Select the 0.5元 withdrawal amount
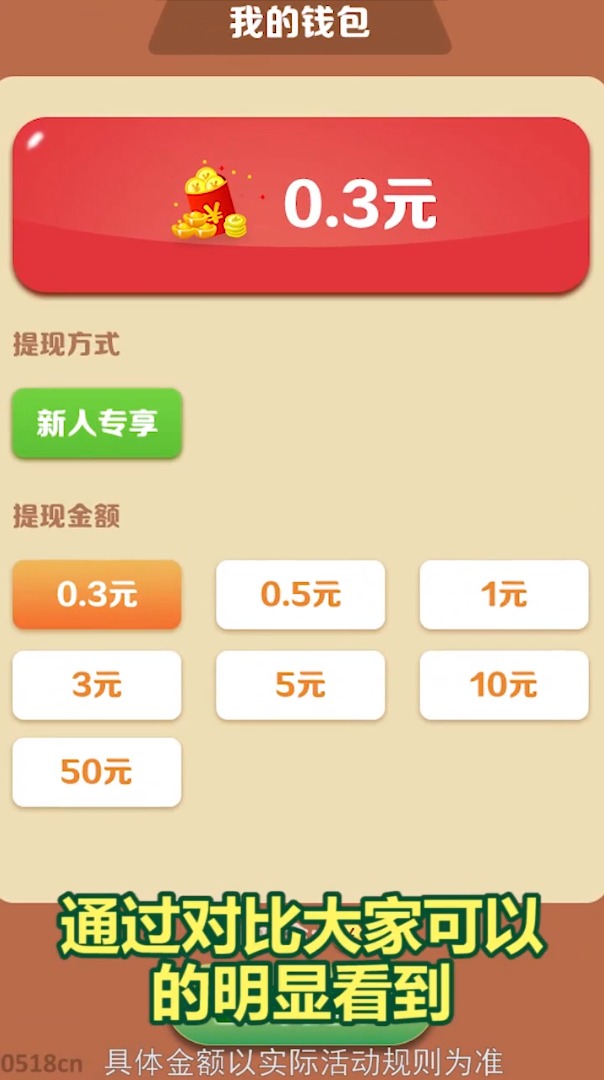Image resolution: width=604 pixels, height=1080 pixels. pyautogui.click(x=300, y=594)
